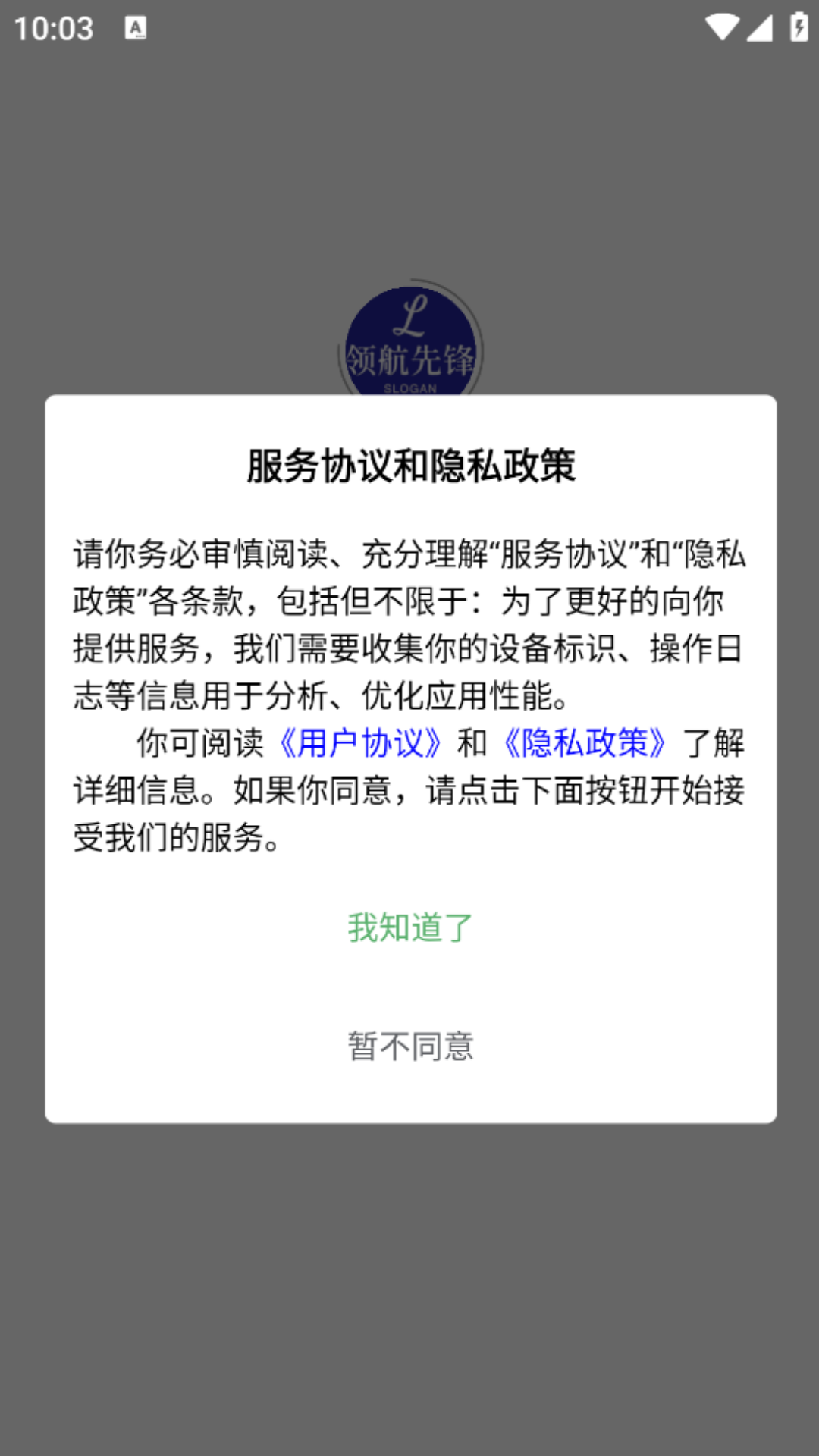The height and width of the screenshot is (1456, 819).
Task: Read the 《隐私政策》 link
Action: click(585, 743)
